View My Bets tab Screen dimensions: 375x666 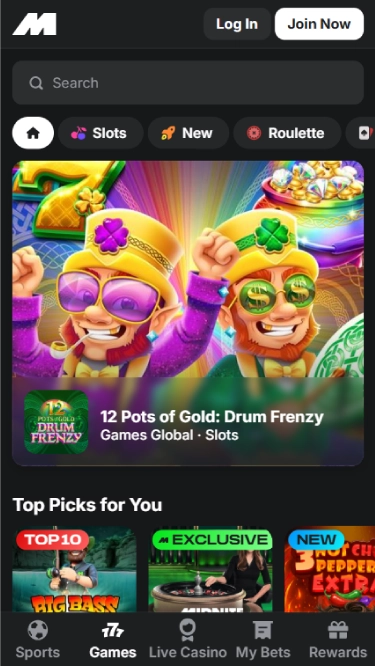[x=263, y=640]
